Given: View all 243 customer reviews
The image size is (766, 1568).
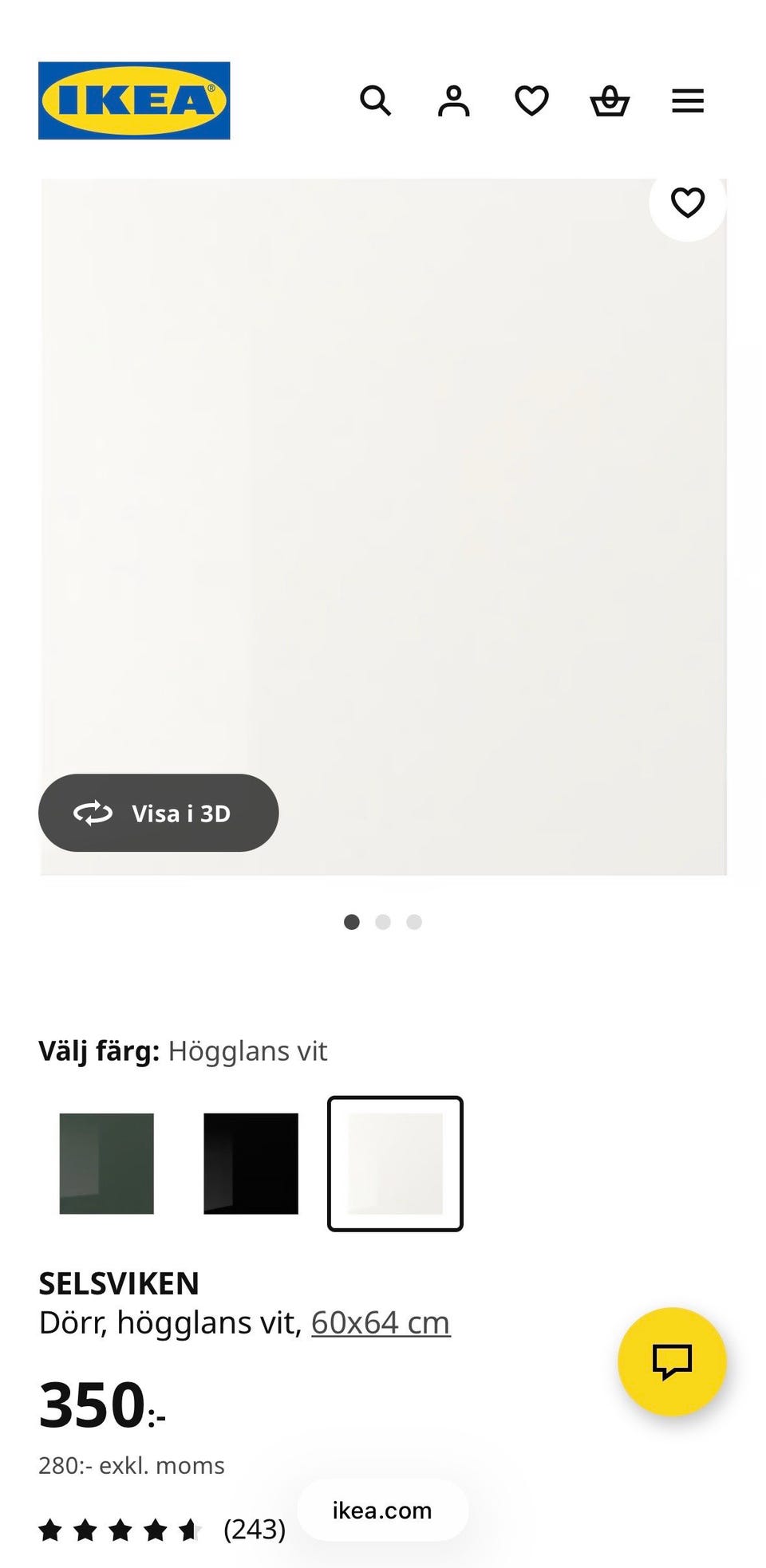Looking at the screenshot, I should coord(253,1530).
